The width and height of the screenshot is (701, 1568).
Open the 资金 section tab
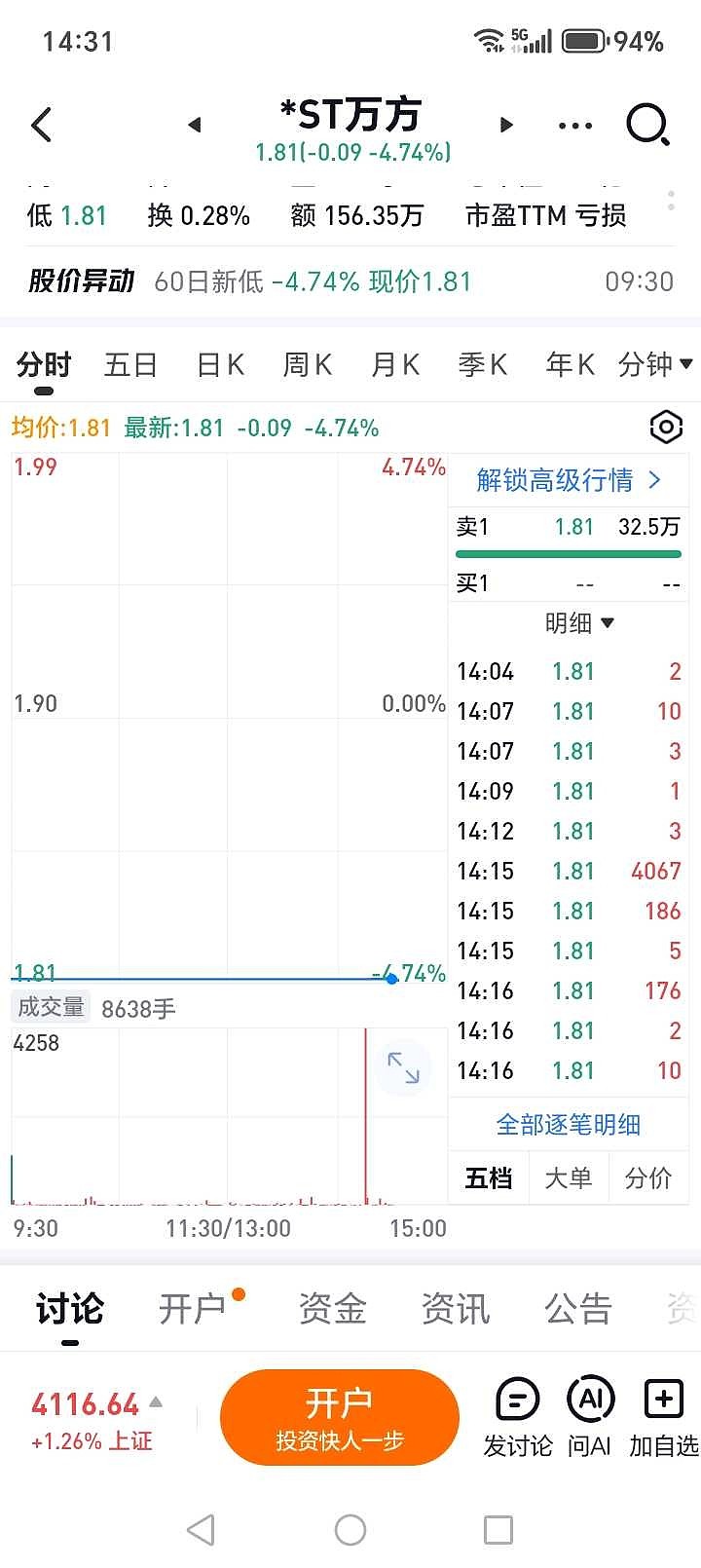(x=333, y=1309)
